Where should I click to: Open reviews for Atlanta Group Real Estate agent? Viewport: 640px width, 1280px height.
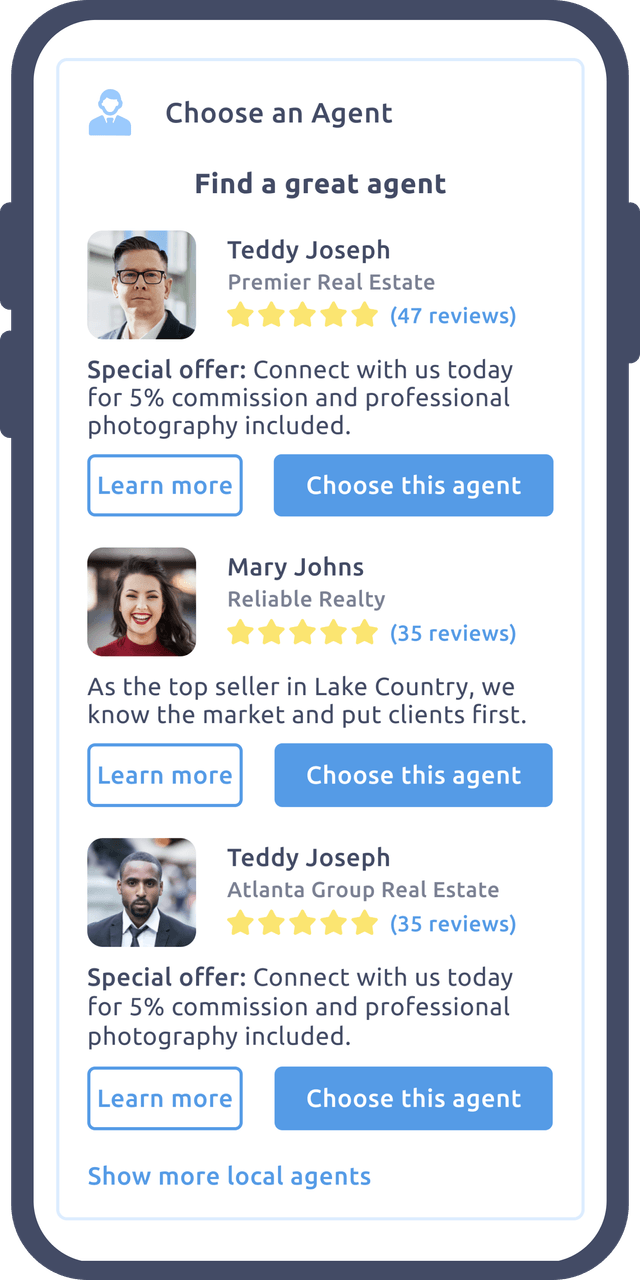click(x=453, y=923)
